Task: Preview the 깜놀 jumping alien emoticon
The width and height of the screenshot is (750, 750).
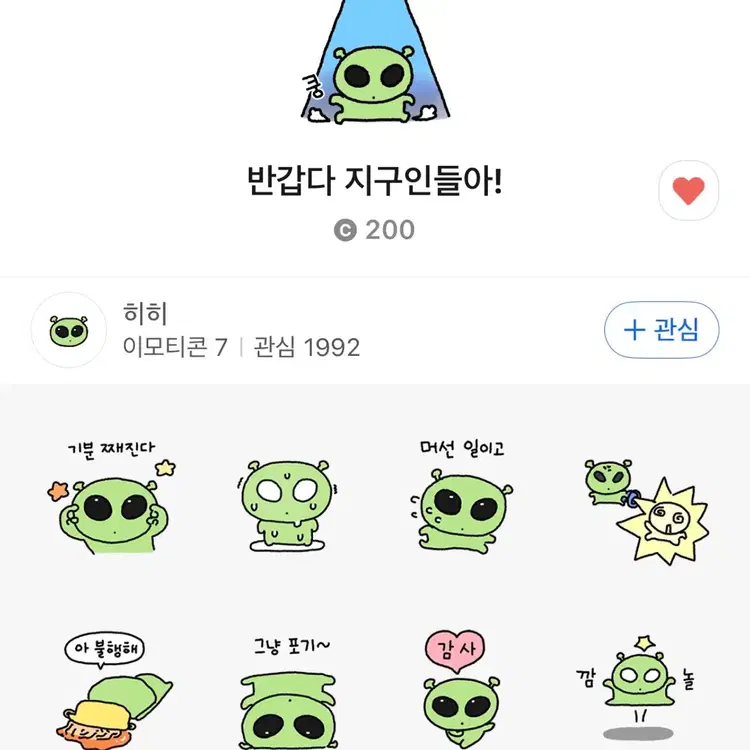Action: tap(637, 688)
